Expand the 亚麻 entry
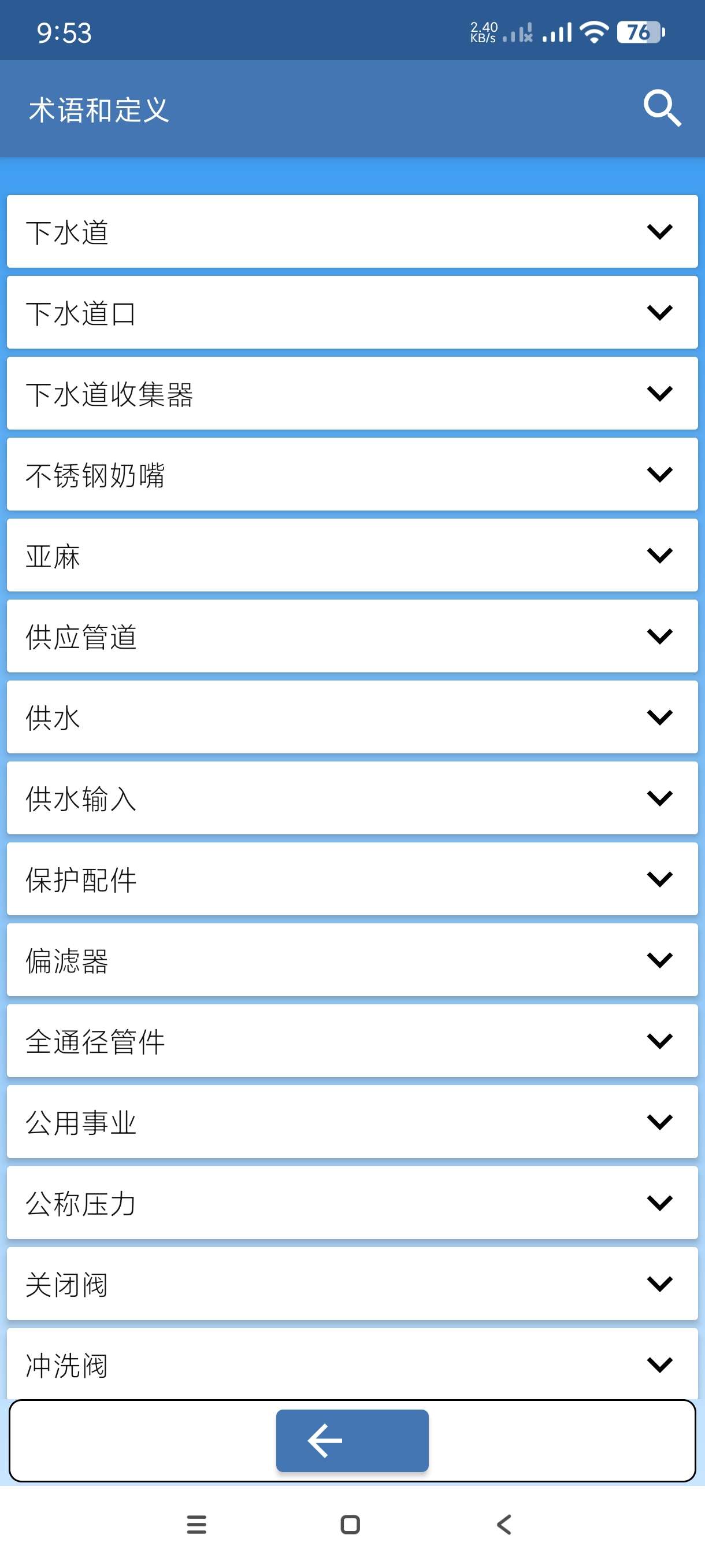This screenshot has height=1568, width=705. (659, 556)
